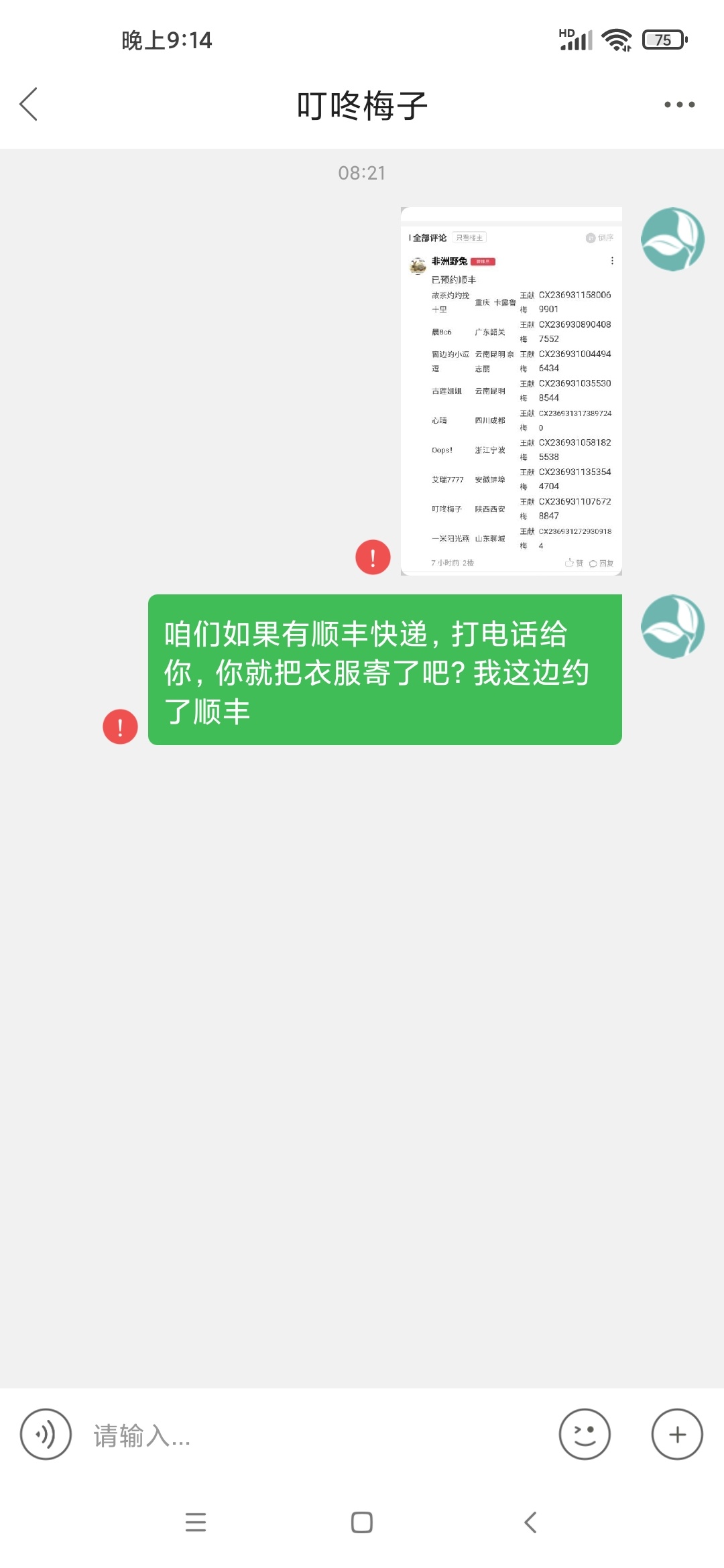Viewport: 724px width, 1568px height.
Task: Open the sent screenshot image
Action: pyautogui.click(x=511, y=391)
